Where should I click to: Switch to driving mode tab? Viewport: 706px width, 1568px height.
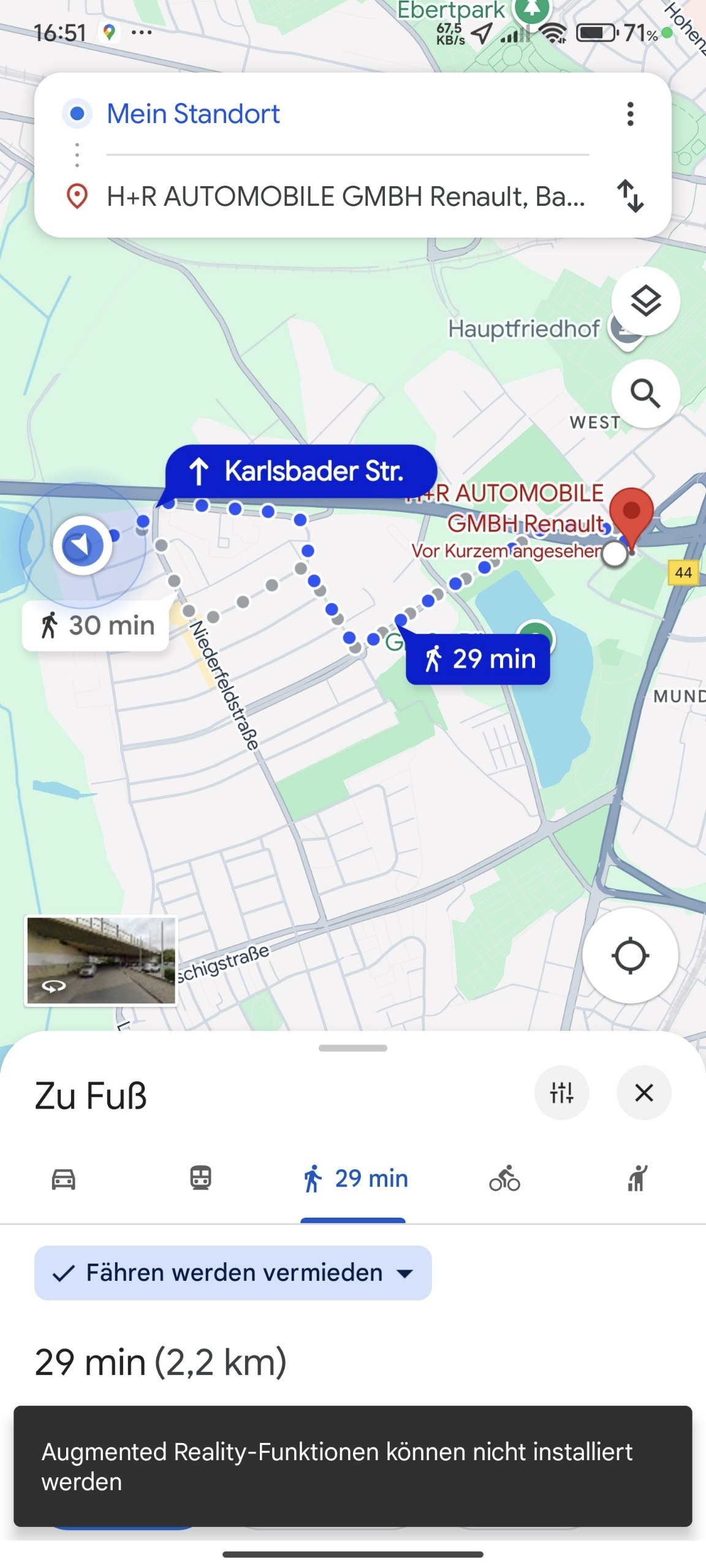pyautogui.click(x=64, y=1178)
